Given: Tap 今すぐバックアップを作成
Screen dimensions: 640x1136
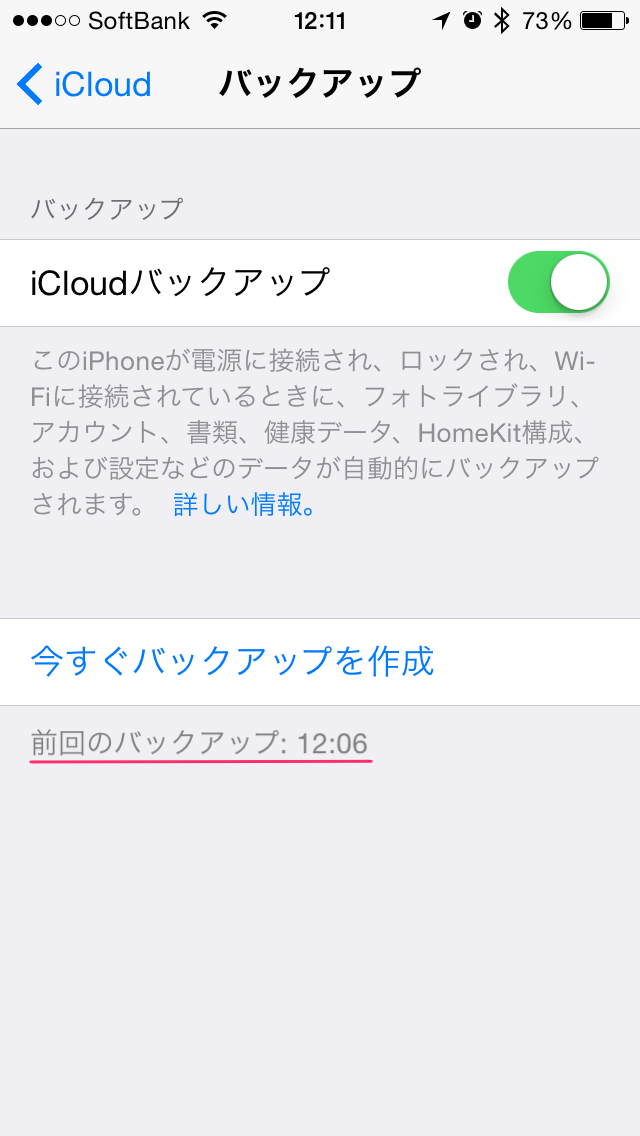Looking at the screenshot, I should (x=320, y=661).
